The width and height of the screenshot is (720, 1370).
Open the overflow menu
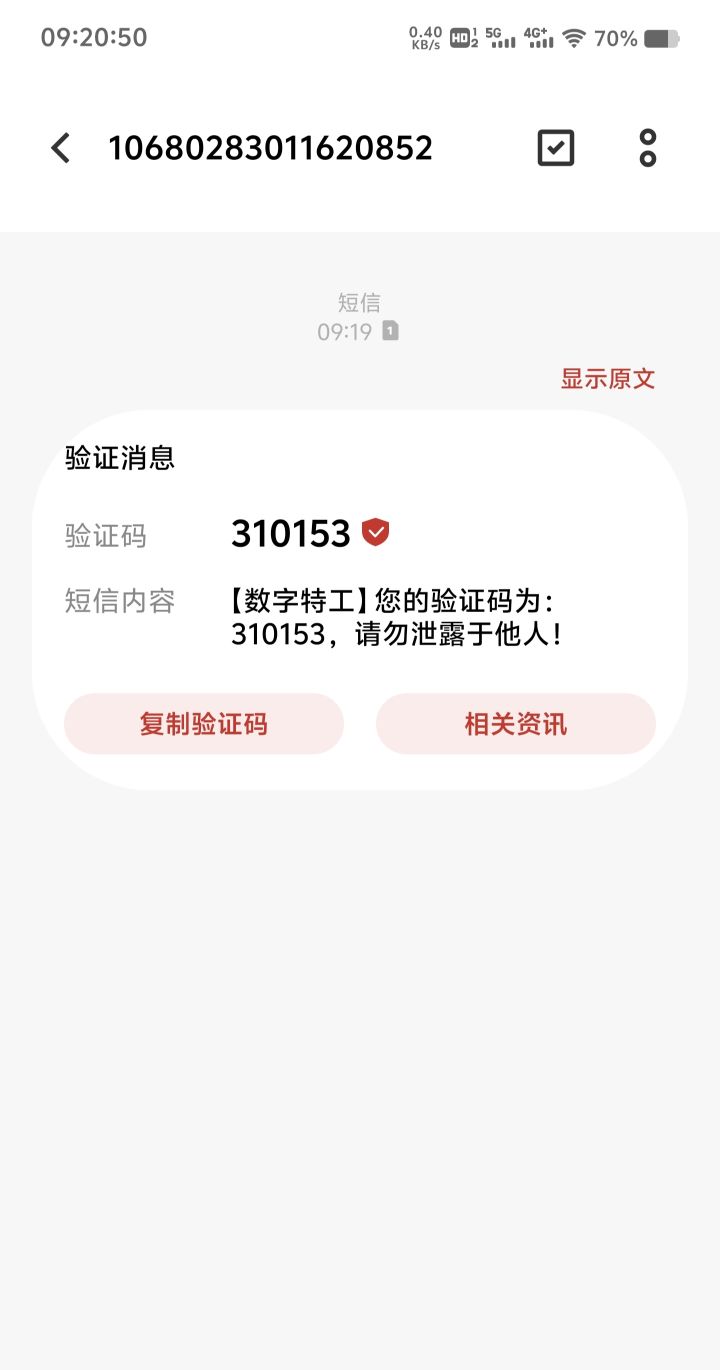pos(648,148)
